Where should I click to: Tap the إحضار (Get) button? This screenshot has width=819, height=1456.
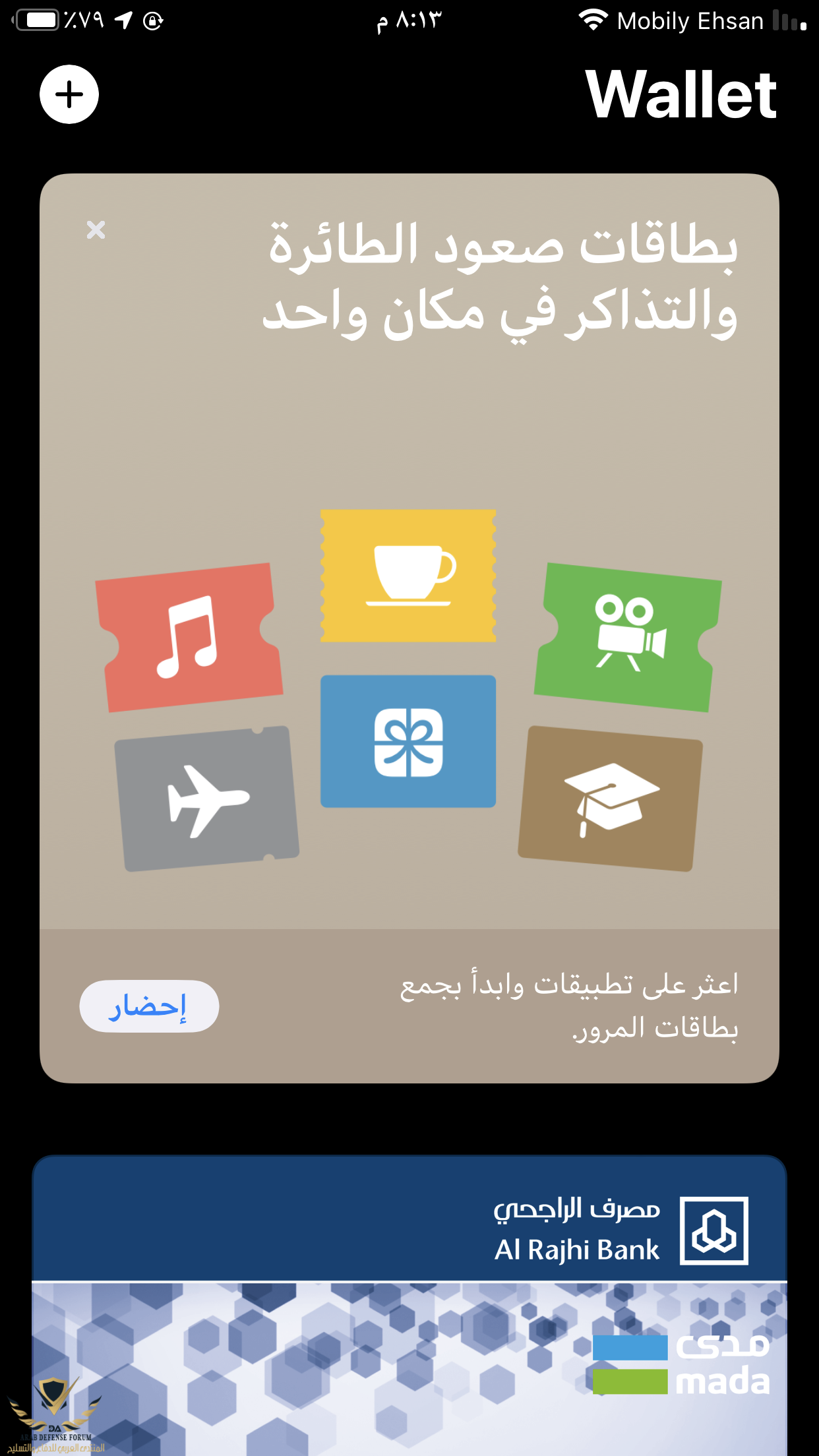click(x=149, y=1006)
